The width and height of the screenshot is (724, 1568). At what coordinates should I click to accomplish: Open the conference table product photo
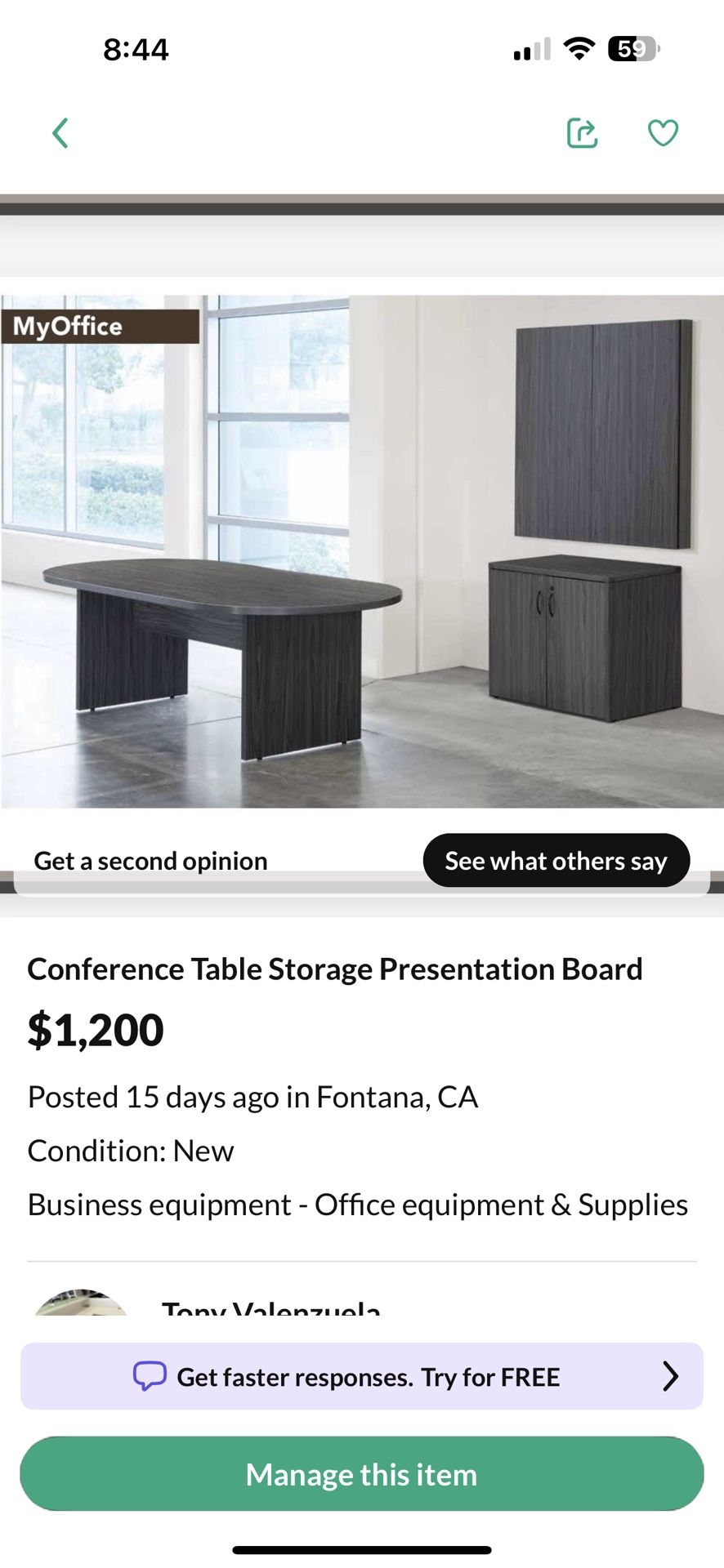362,551
